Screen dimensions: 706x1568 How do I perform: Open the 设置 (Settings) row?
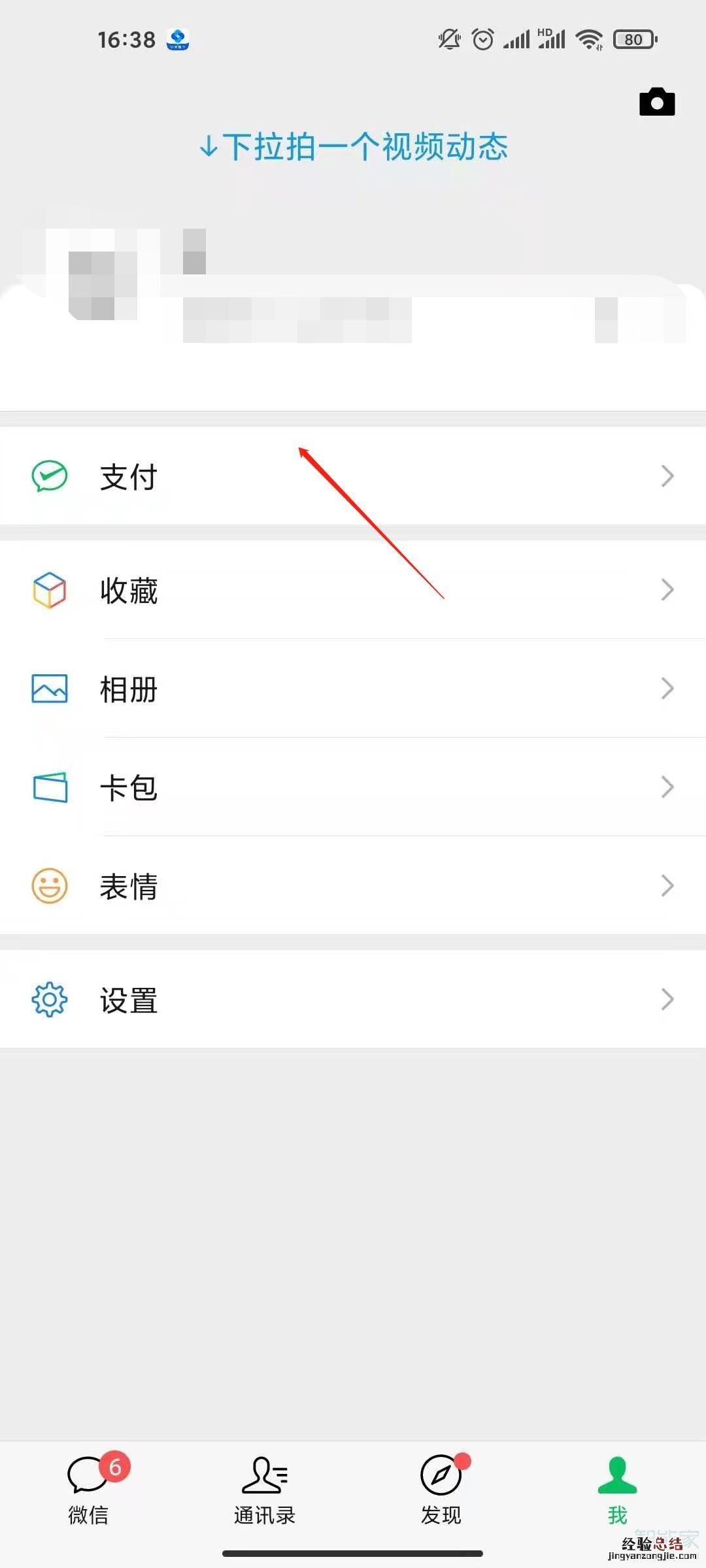(x=353, y=999)
